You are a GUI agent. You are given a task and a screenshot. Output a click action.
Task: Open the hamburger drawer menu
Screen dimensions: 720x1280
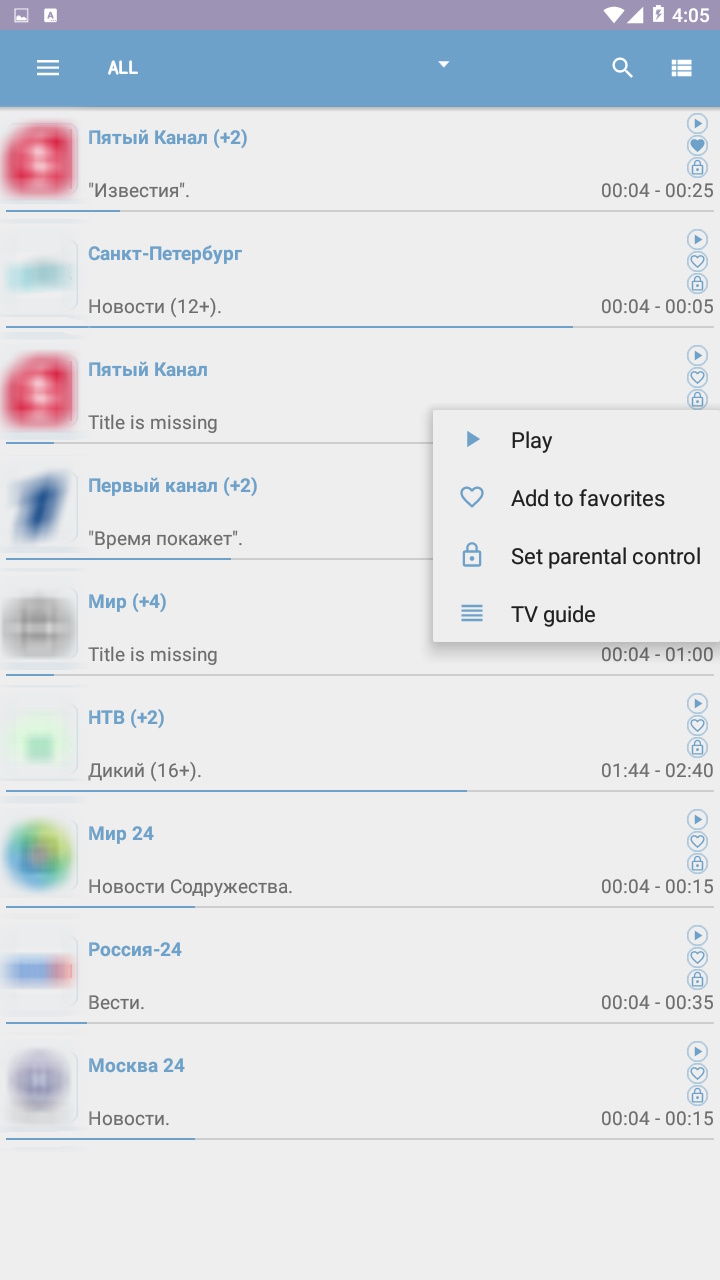(x=48, y=68)
